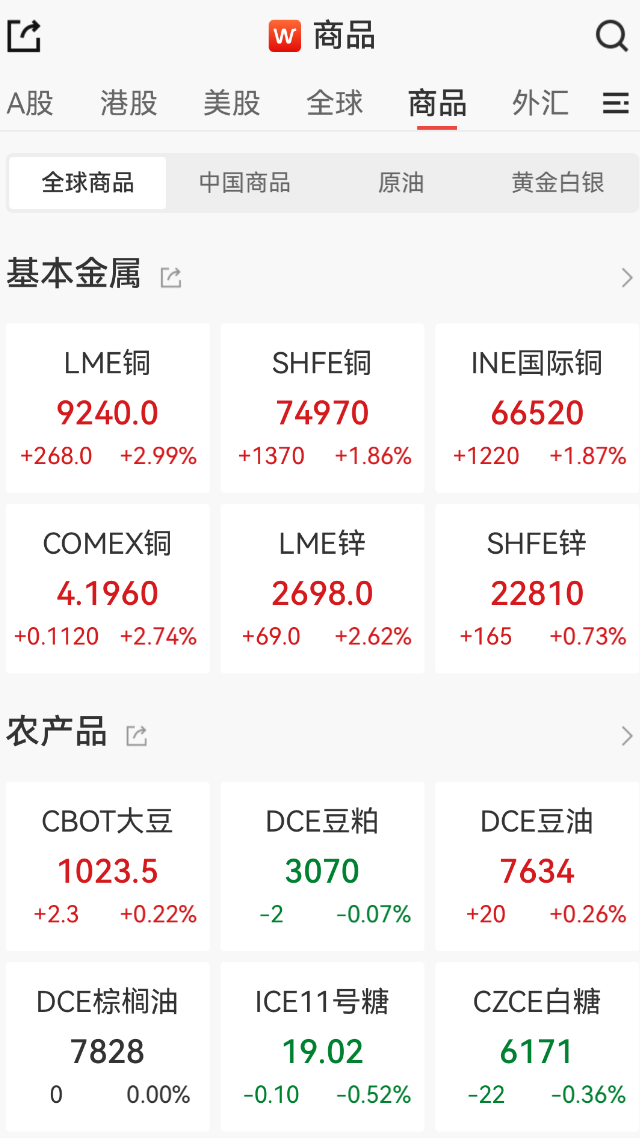Open the COMEX铜 quote card
The height and width of the screenshot is (1138, 640).
[108, 588]
